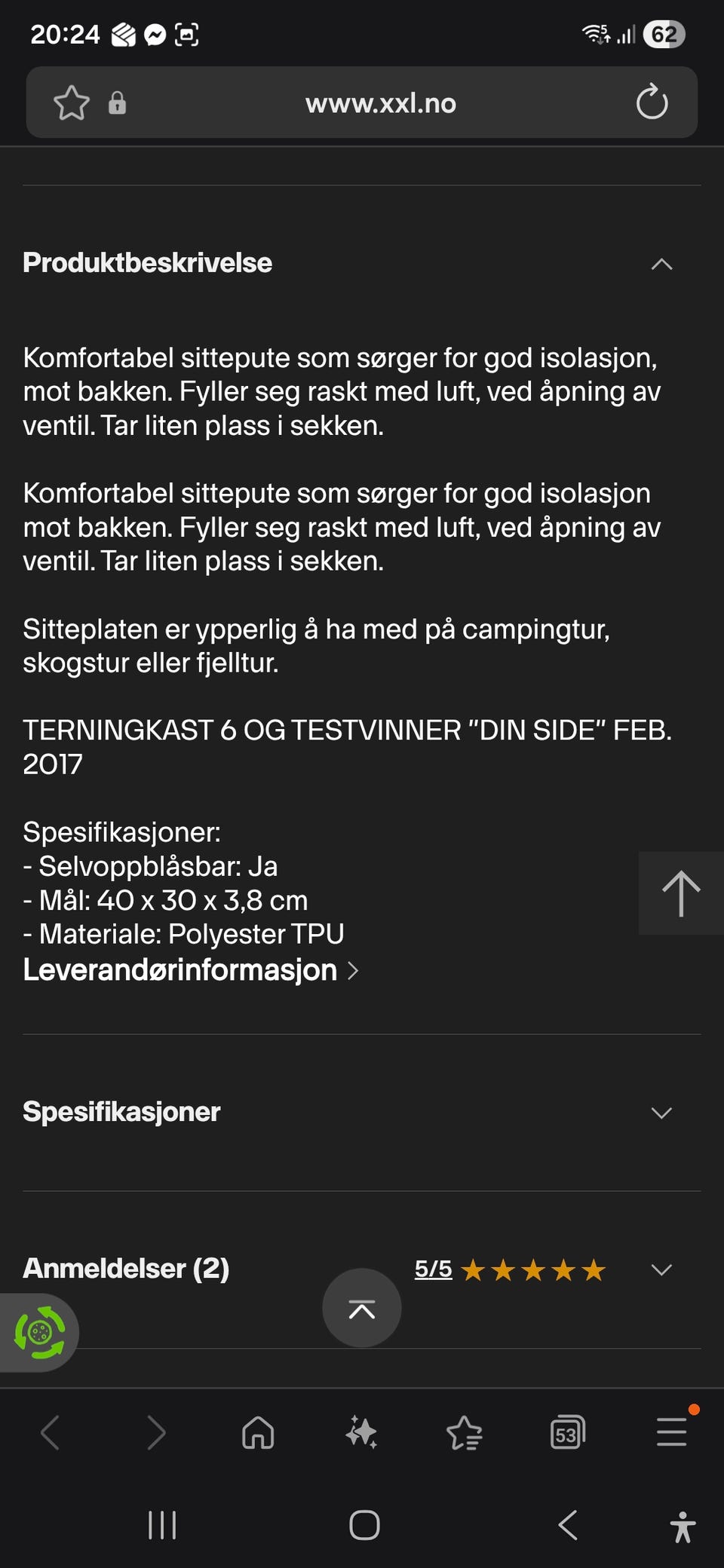The image size is (724, 1568).
Task: Bookmark this page using the star icon
Action: pos(72,103)
